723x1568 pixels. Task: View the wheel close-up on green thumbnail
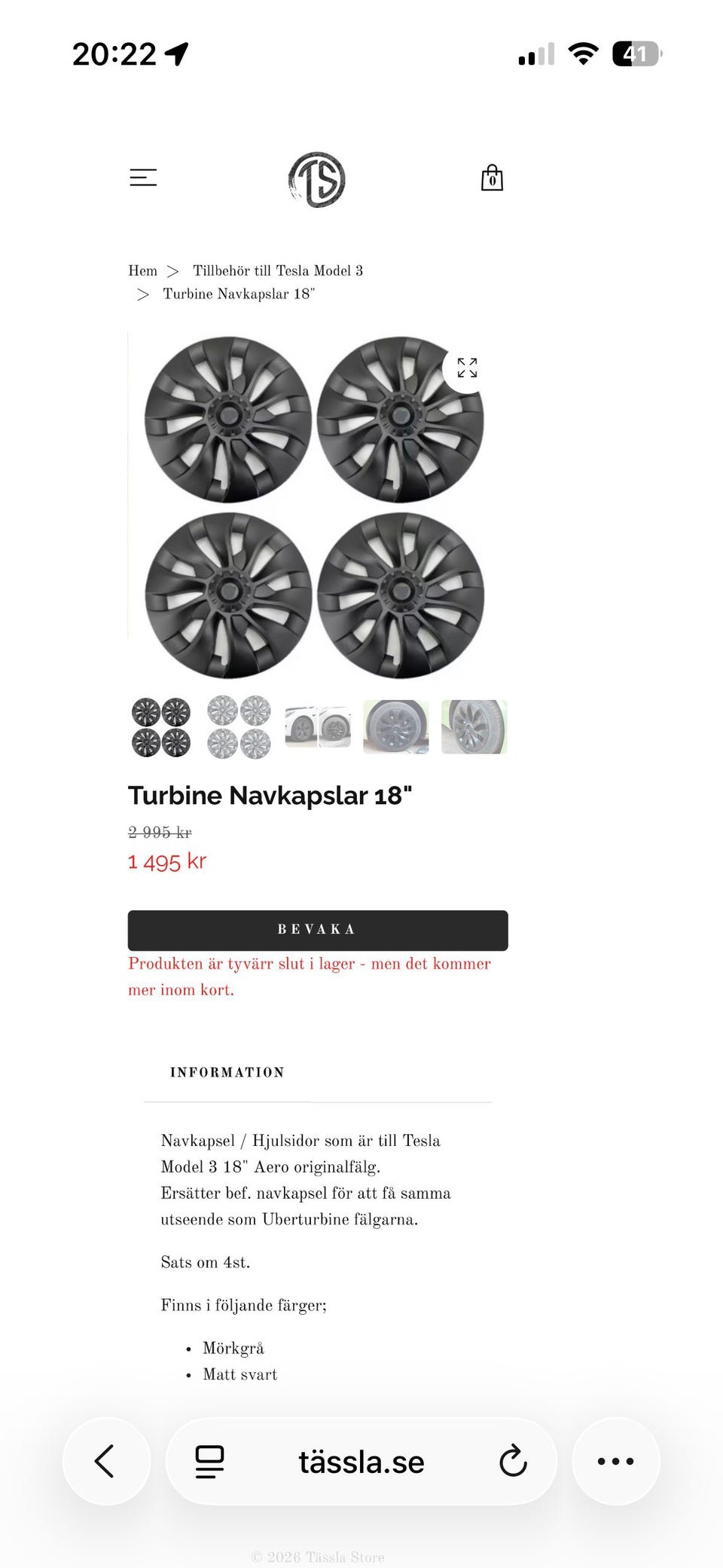point(396,727)
